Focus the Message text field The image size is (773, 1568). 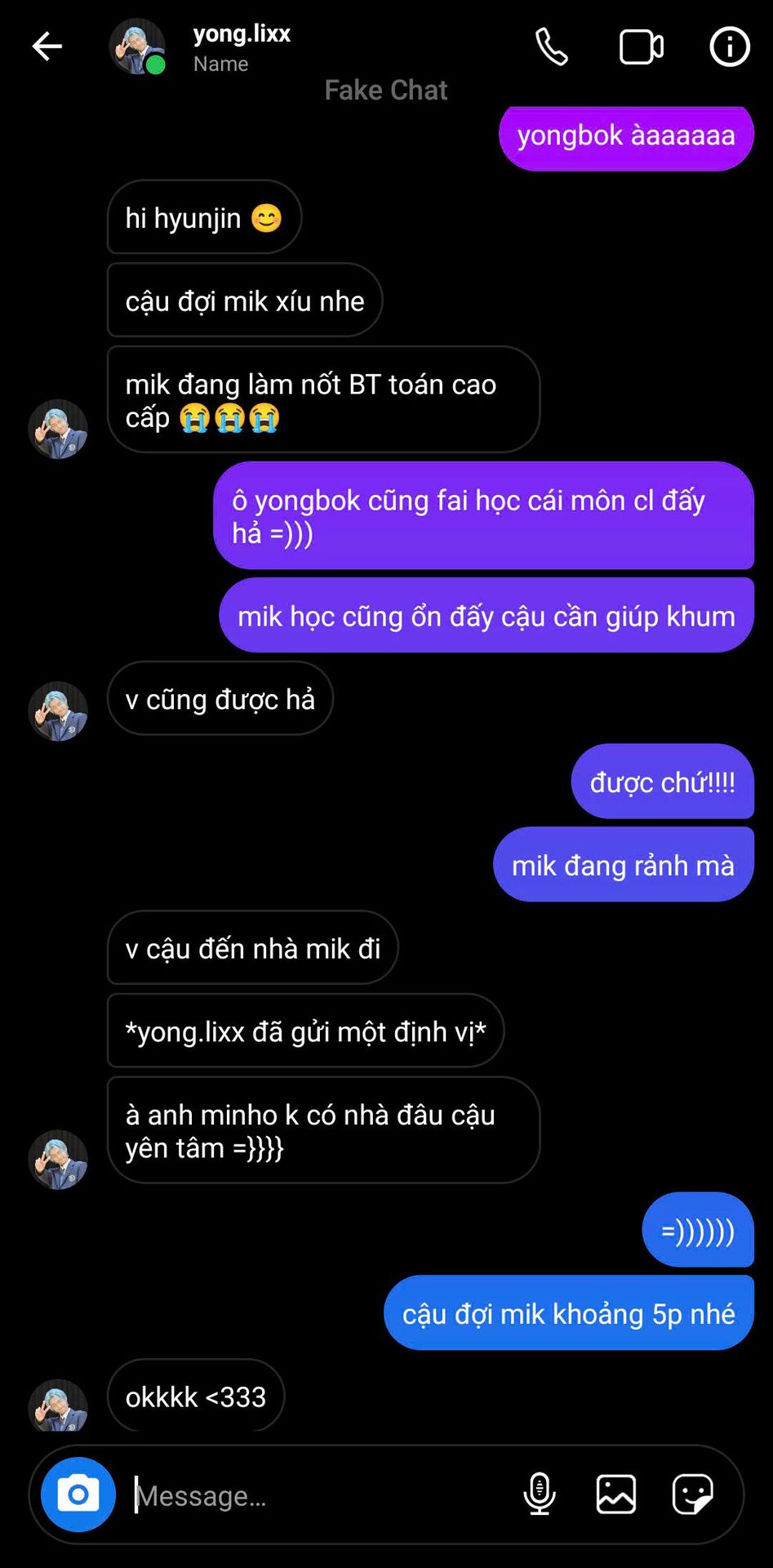318,1495
